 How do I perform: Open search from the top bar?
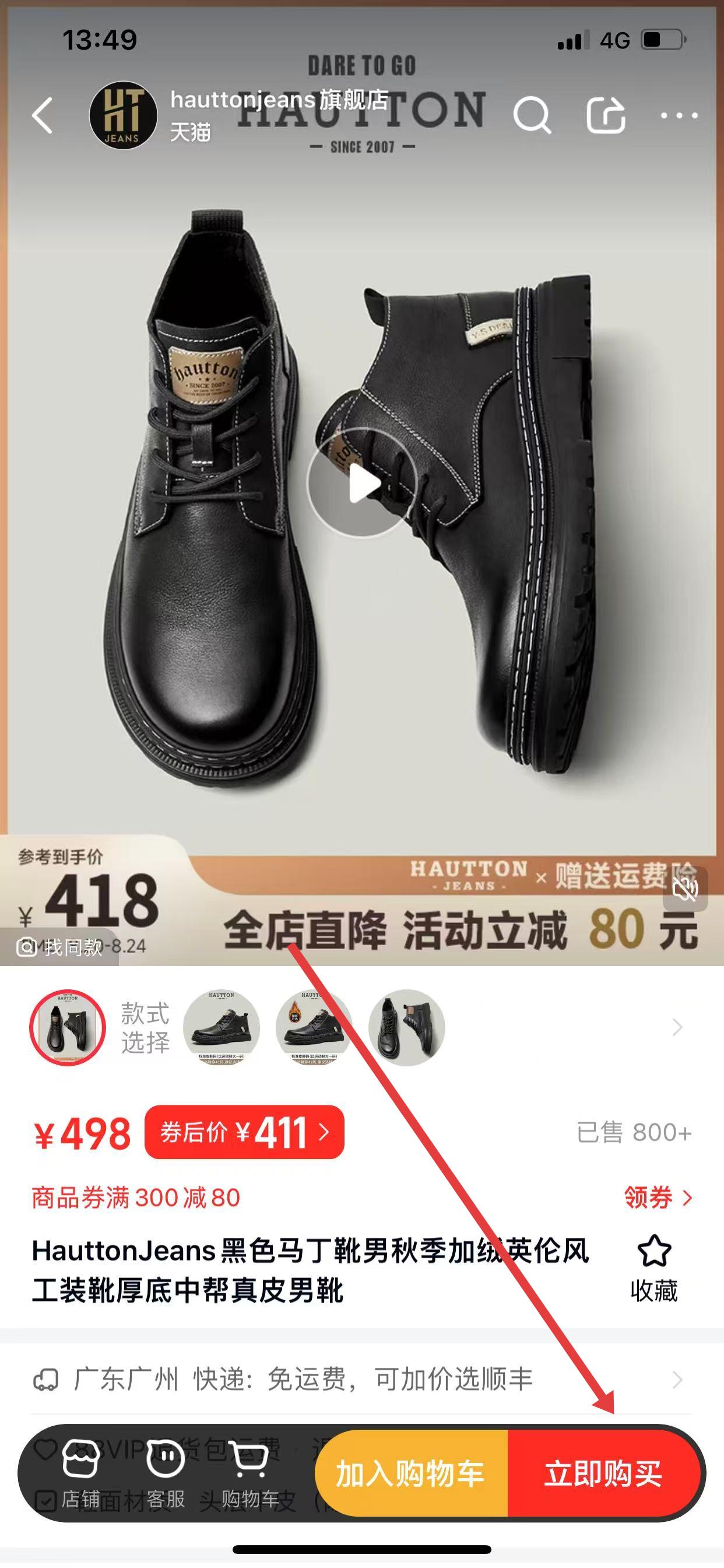click(532, 115)
